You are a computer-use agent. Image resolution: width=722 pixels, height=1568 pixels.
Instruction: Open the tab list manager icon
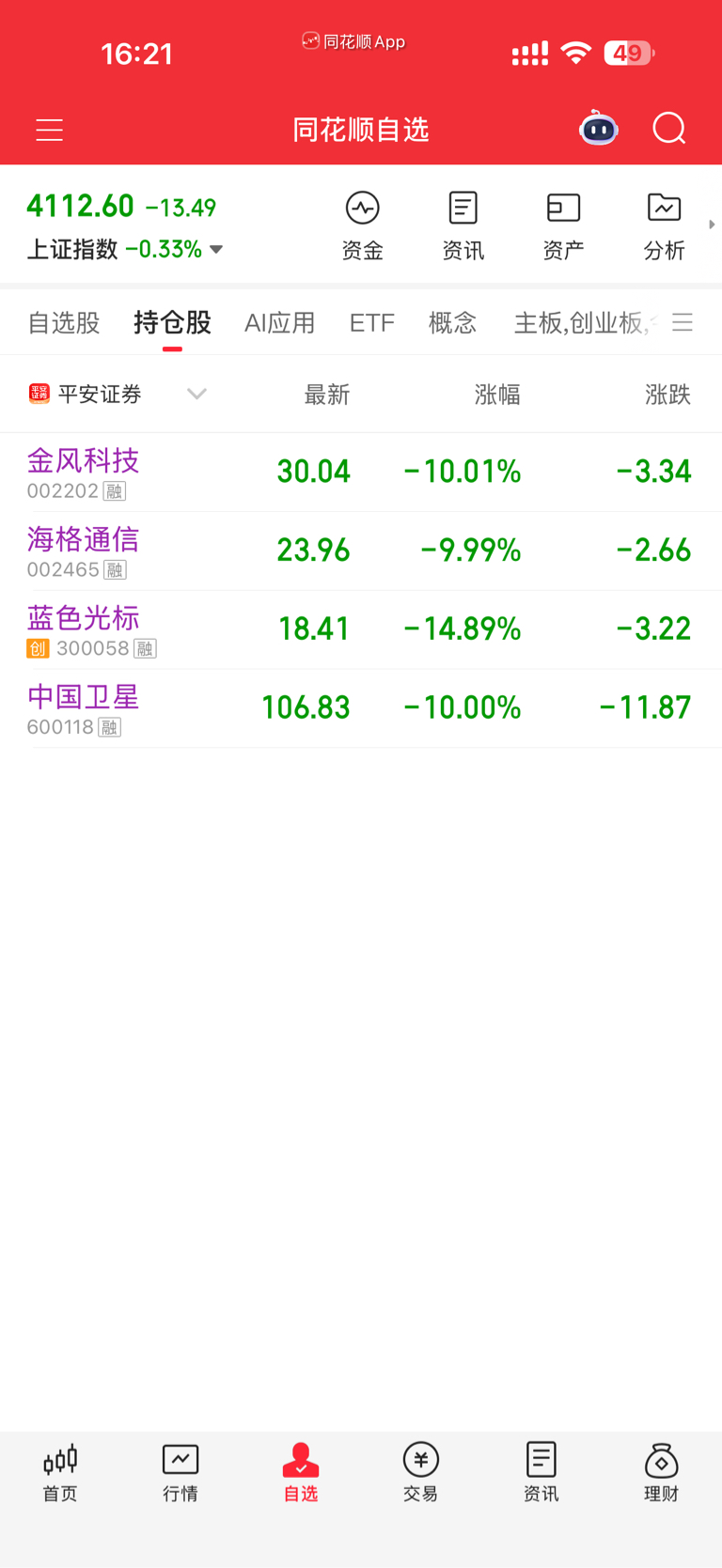683,323
